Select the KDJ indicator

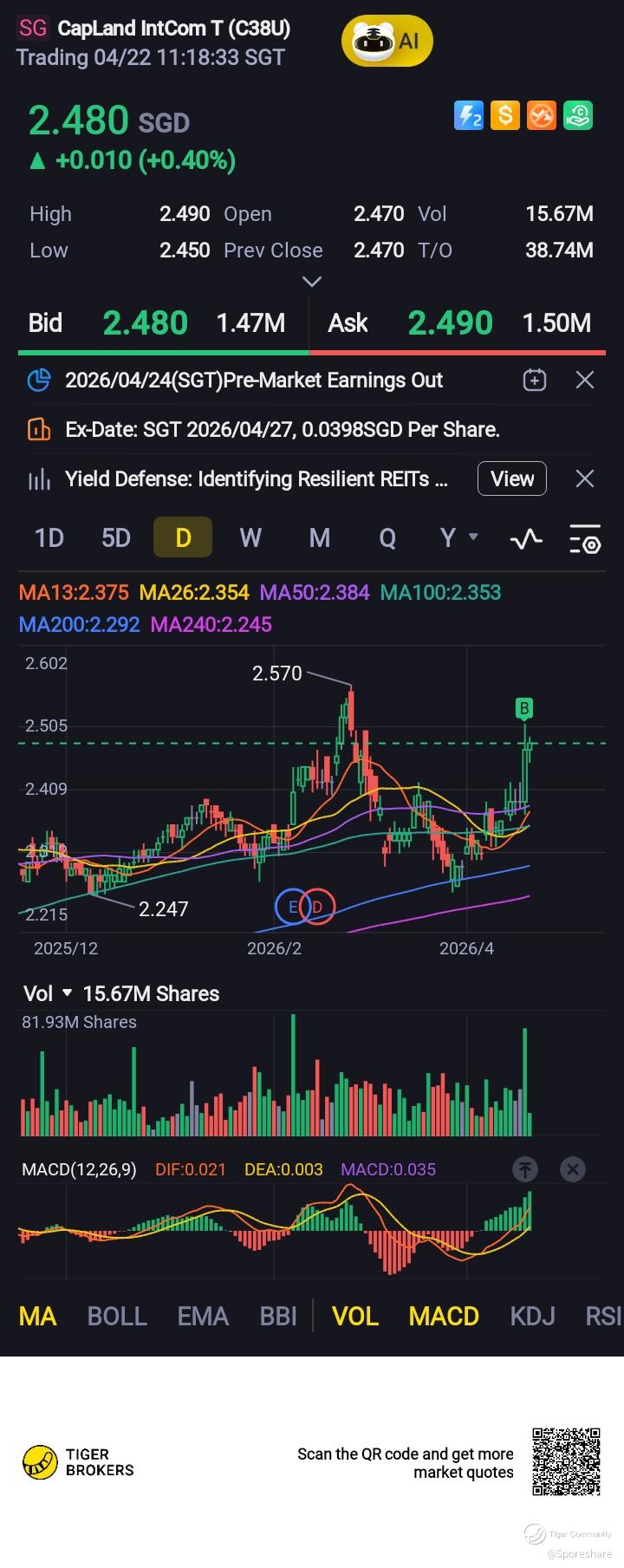pyautogui.click(x=532, y=1316)
